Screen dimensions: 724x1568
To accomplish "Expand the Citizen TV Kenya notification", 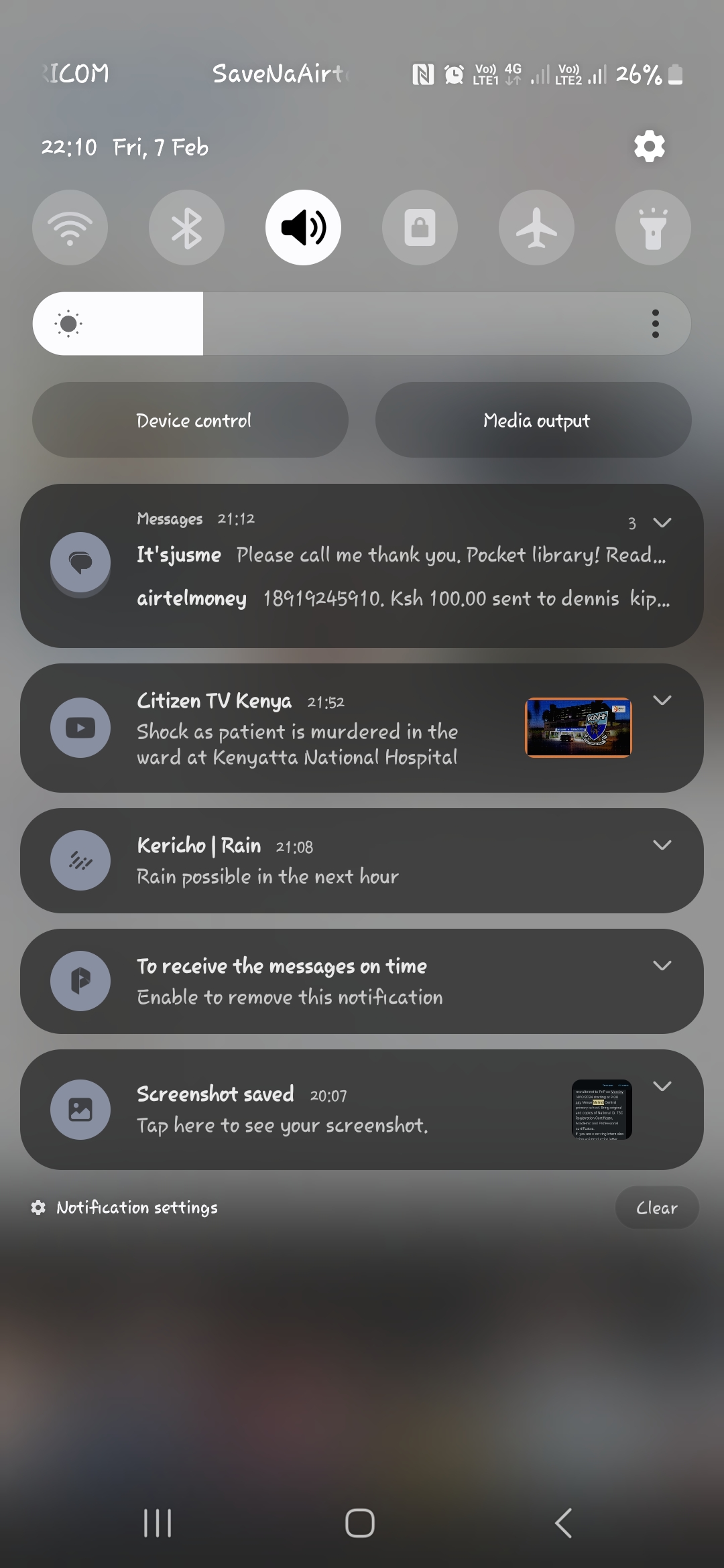I will click(x=662, y=700).
